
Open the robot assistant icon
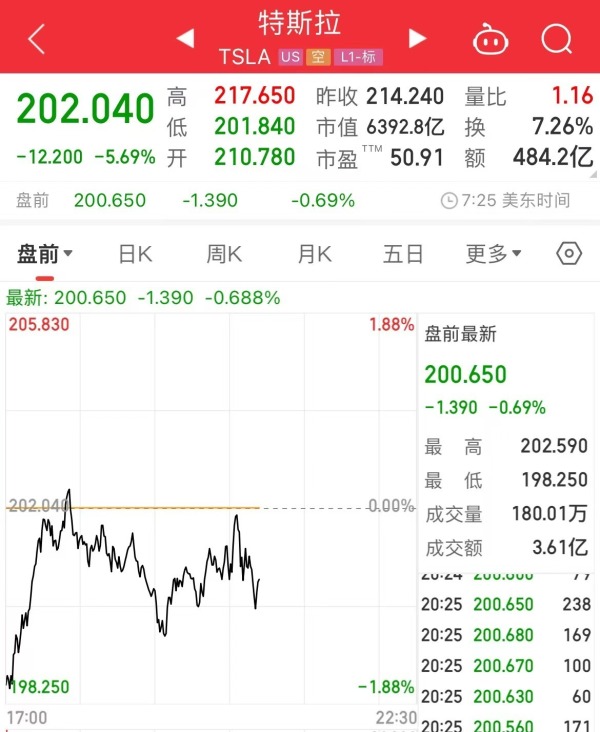coord(490,39)
